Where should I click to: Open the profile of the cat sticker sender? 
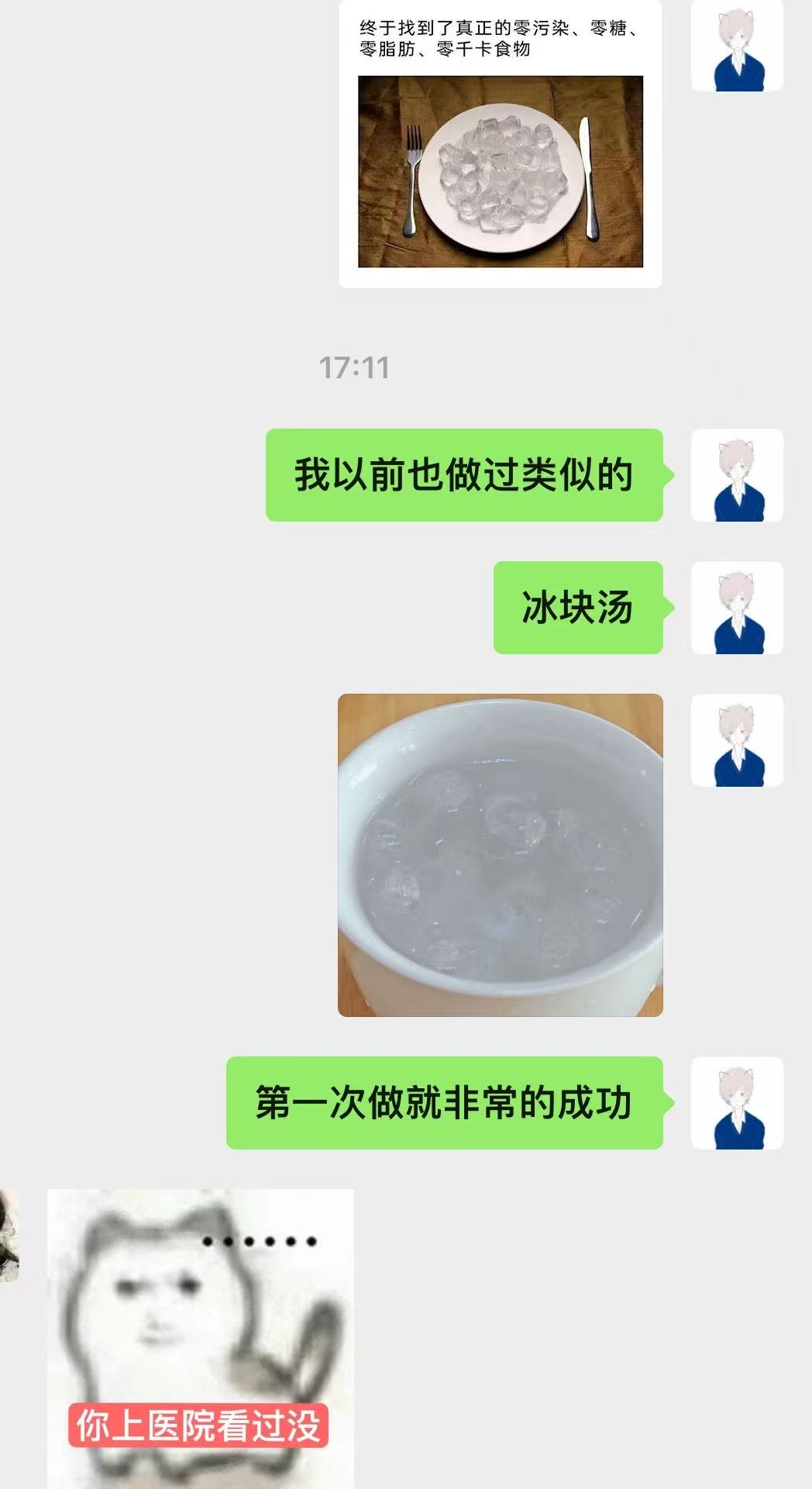9,1236
